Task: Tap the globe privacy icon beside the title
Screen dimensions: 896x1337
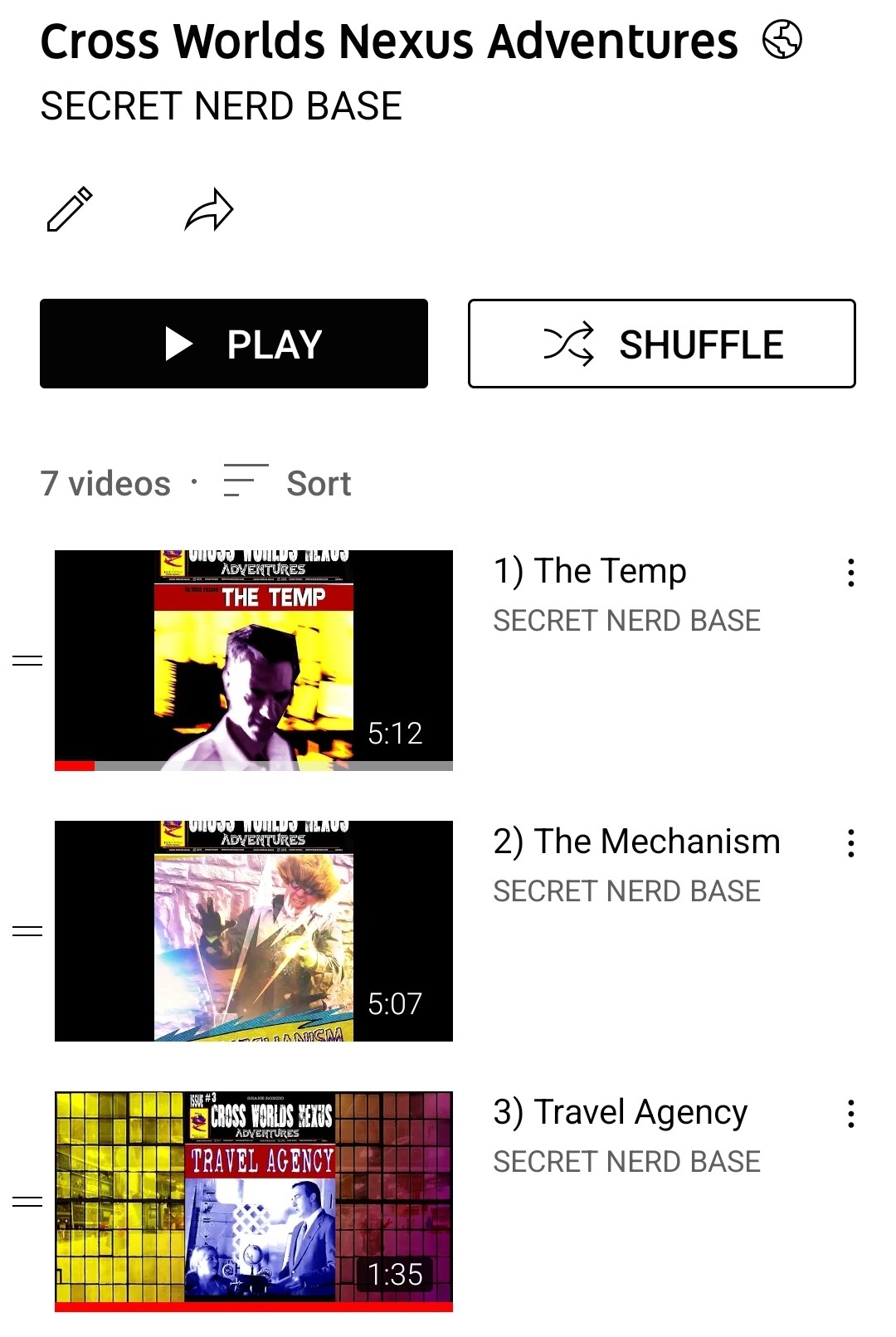Action: pos(782,40)
